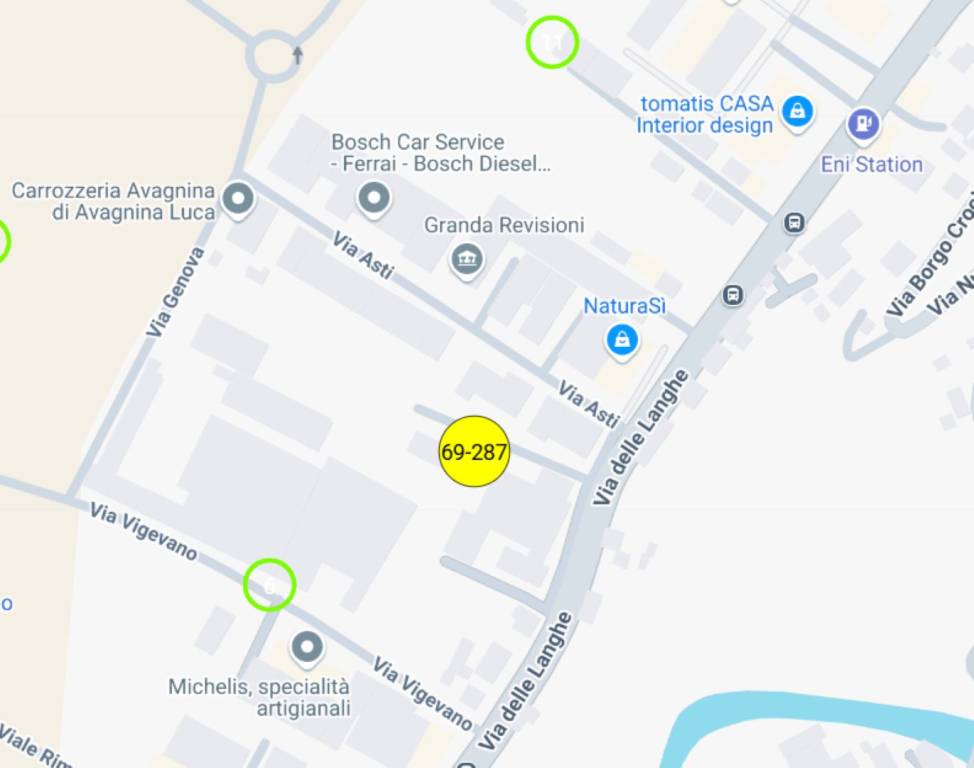Image resolution: width=974 pixels, height=768 pixels.
Task: Open tomatis CASA Interior design pin
Action: tap(797, 111)
